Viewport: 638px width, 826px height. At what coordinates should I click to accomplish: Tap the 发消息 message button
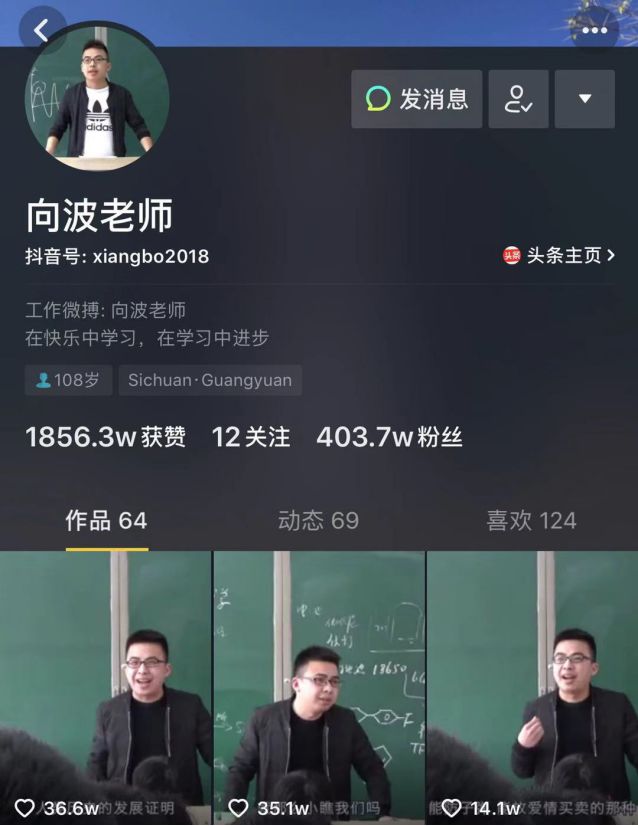click(x=416, y=99)
